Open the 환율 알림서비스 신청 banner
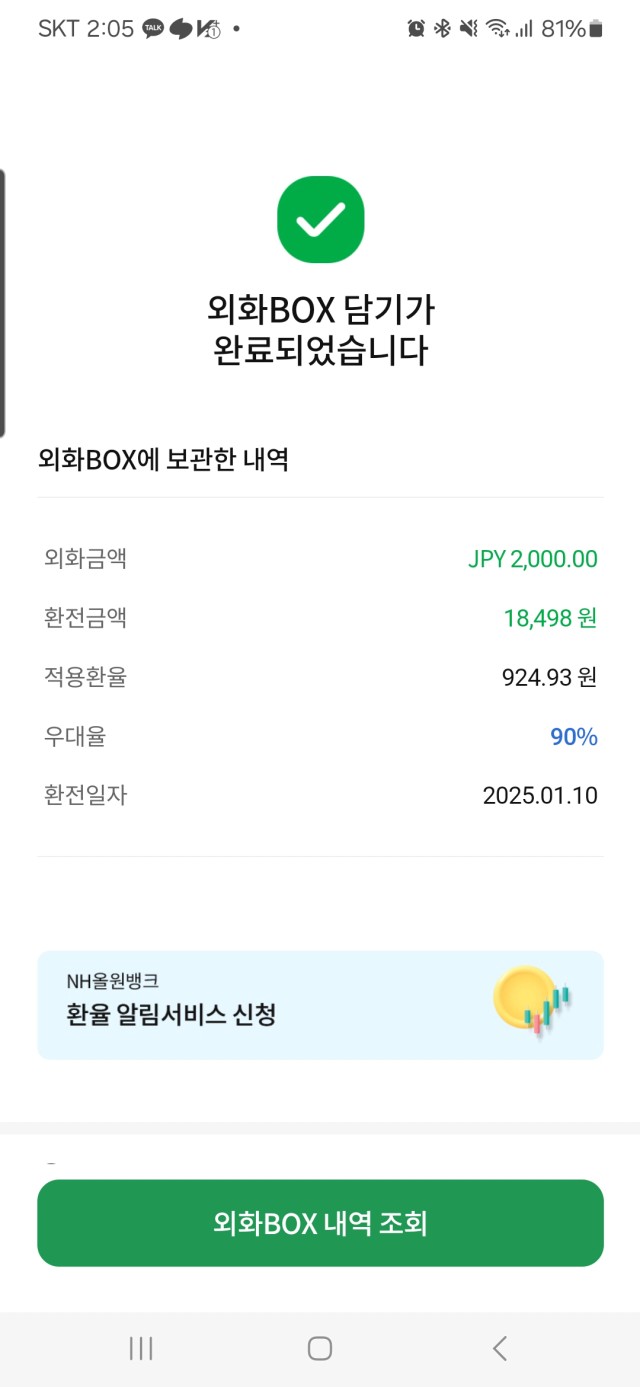The width and height of the screenshot is (640, 1387). coord(320,1005)
